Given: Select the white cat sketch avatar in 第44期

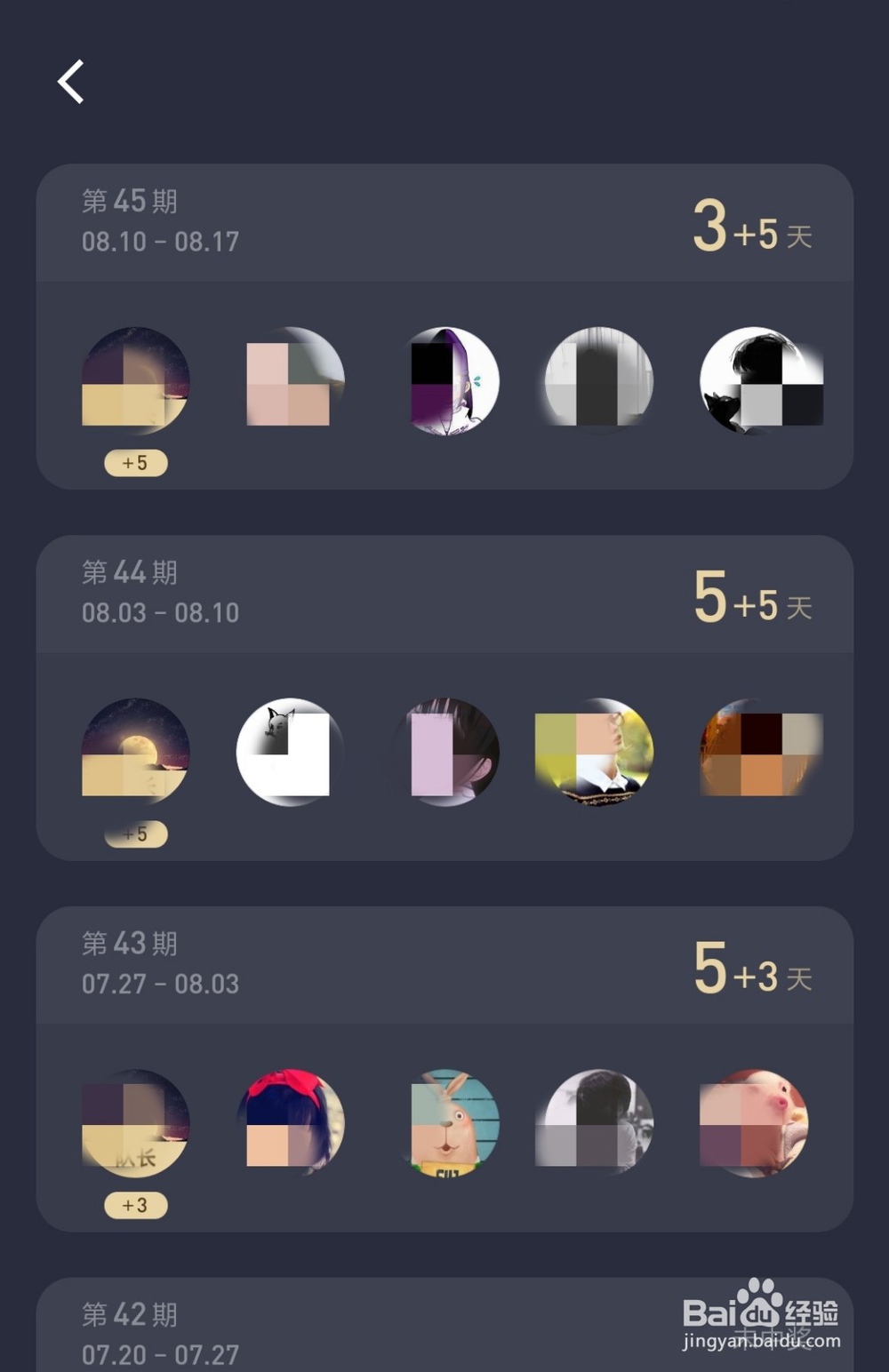Looking at the screenshot, I should click(x=289, y=753).
